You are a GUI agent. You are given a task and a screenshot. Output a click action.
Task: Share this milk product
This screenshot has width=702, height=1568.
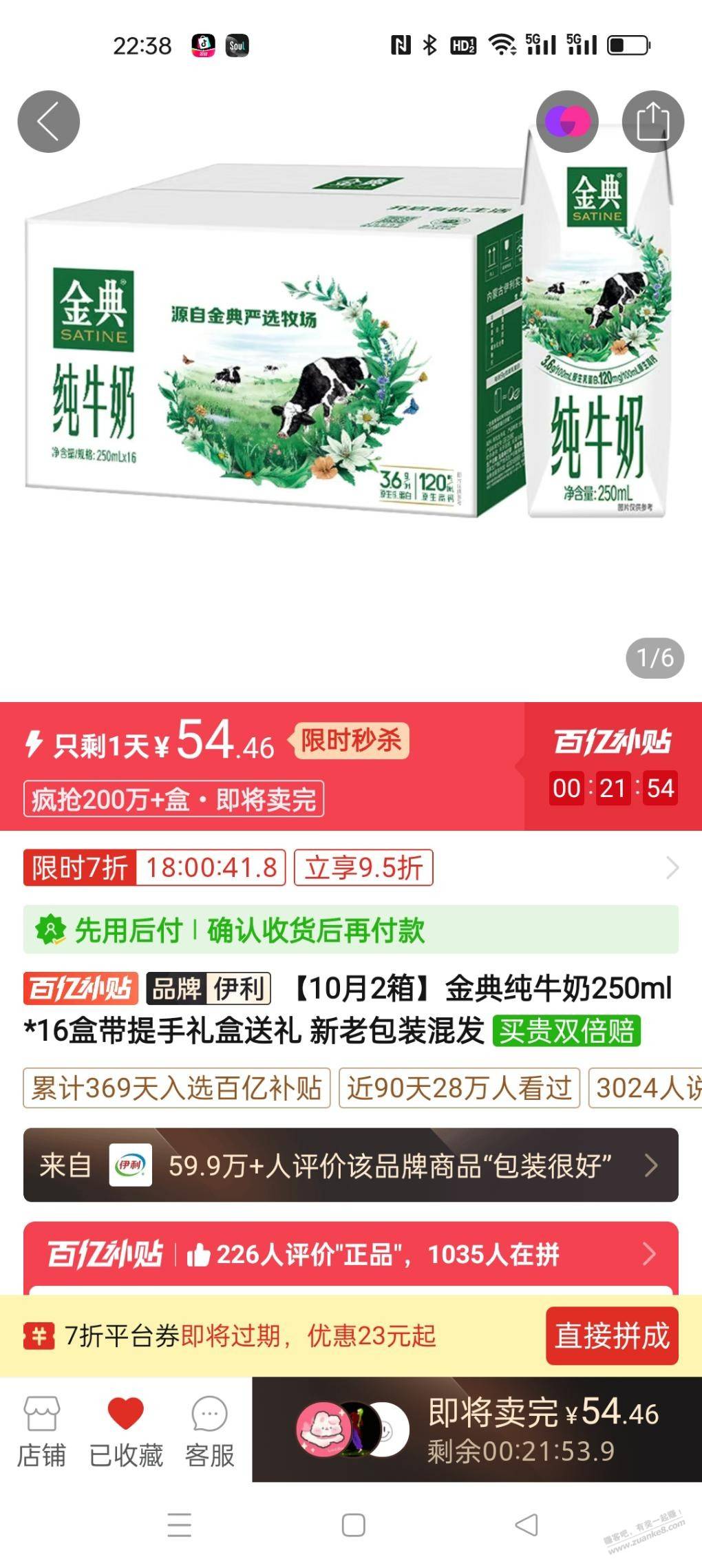tap(652, 122)
